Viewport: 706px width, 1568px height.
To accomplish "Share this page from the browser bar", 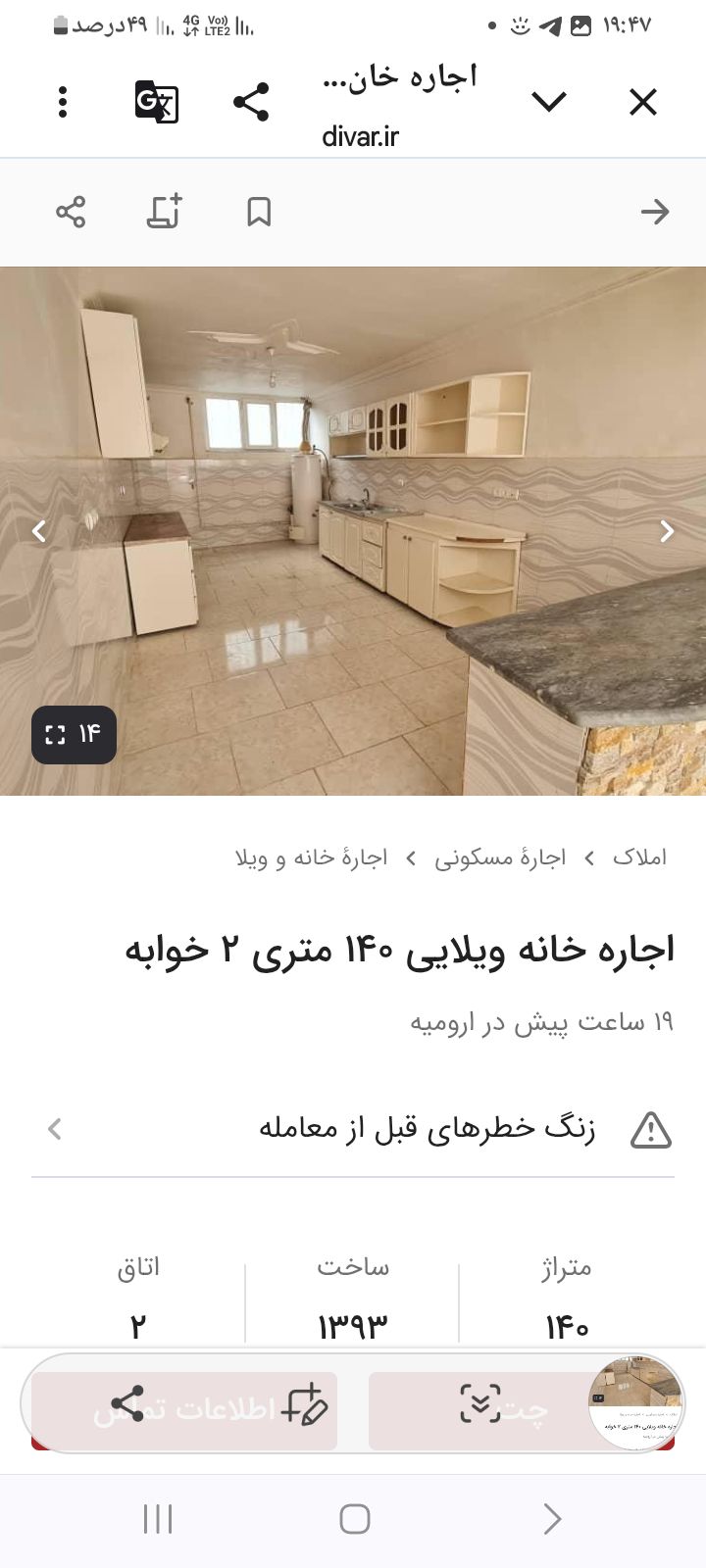I will click(x=251, y=102).
